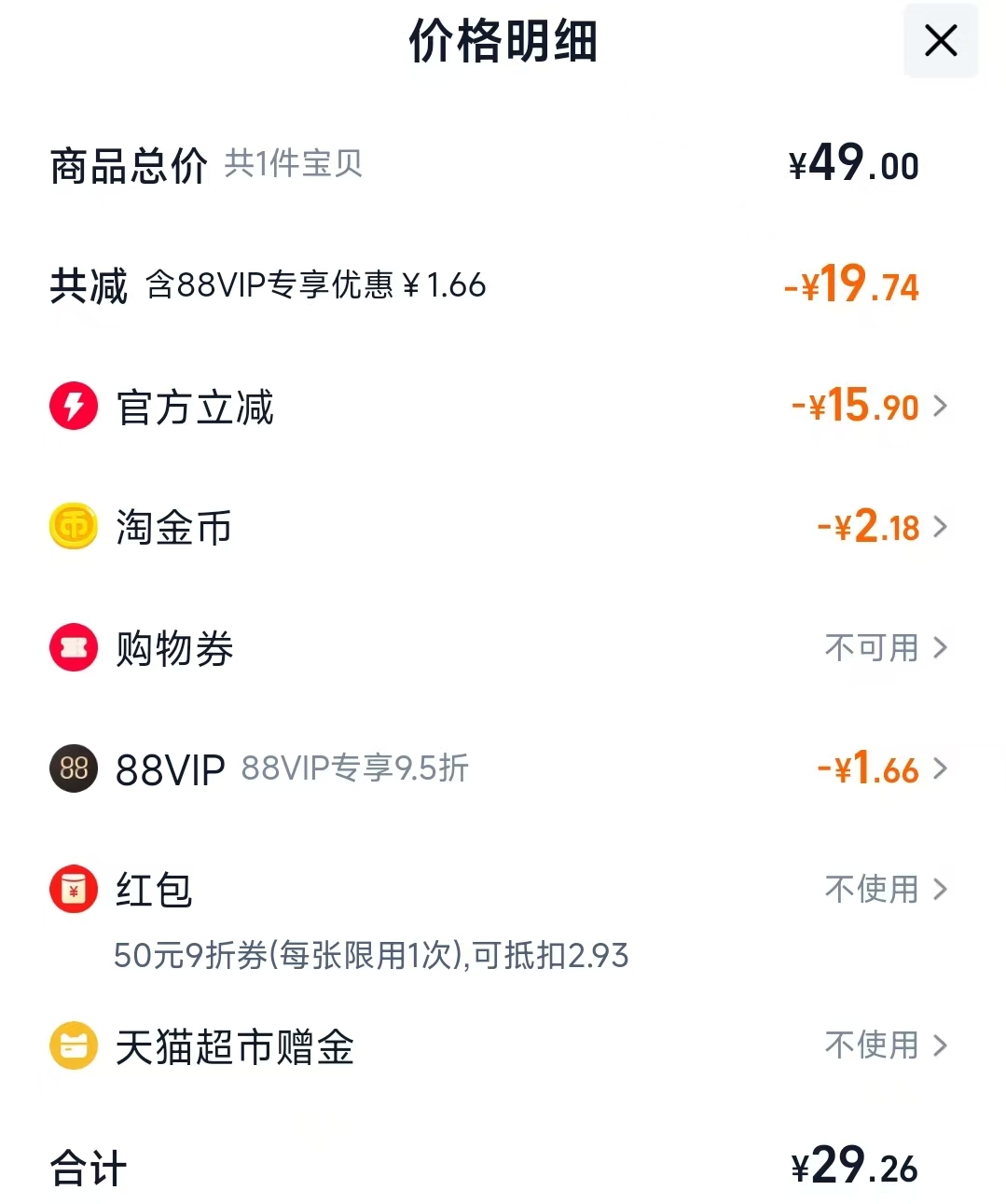Screen dimensions: 1006x1204
Task: Close the 价格明细 price detail popup
Action: [x=940, y=41]
